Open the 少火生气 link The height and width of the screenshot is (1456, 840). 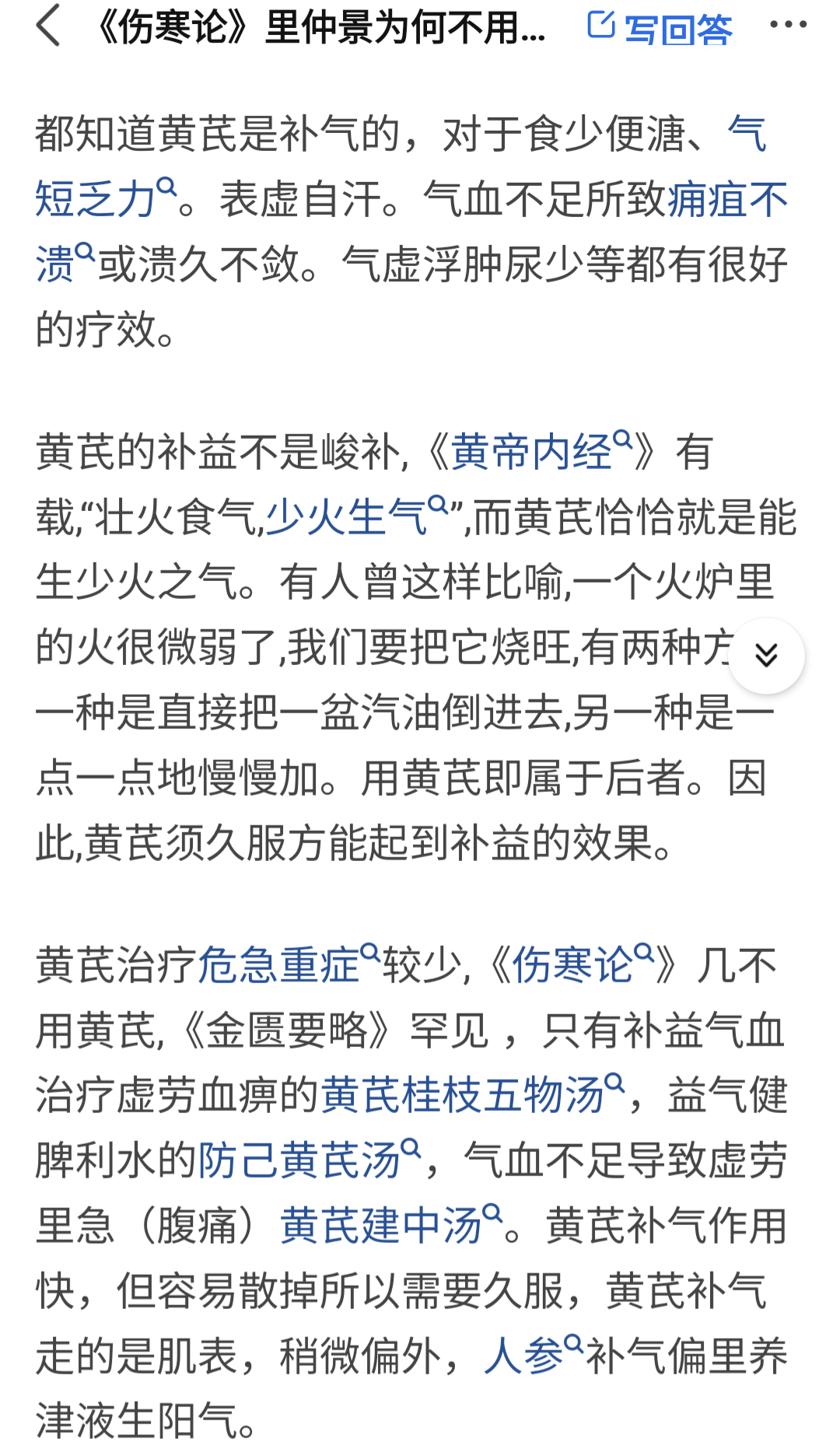[347, 517]
